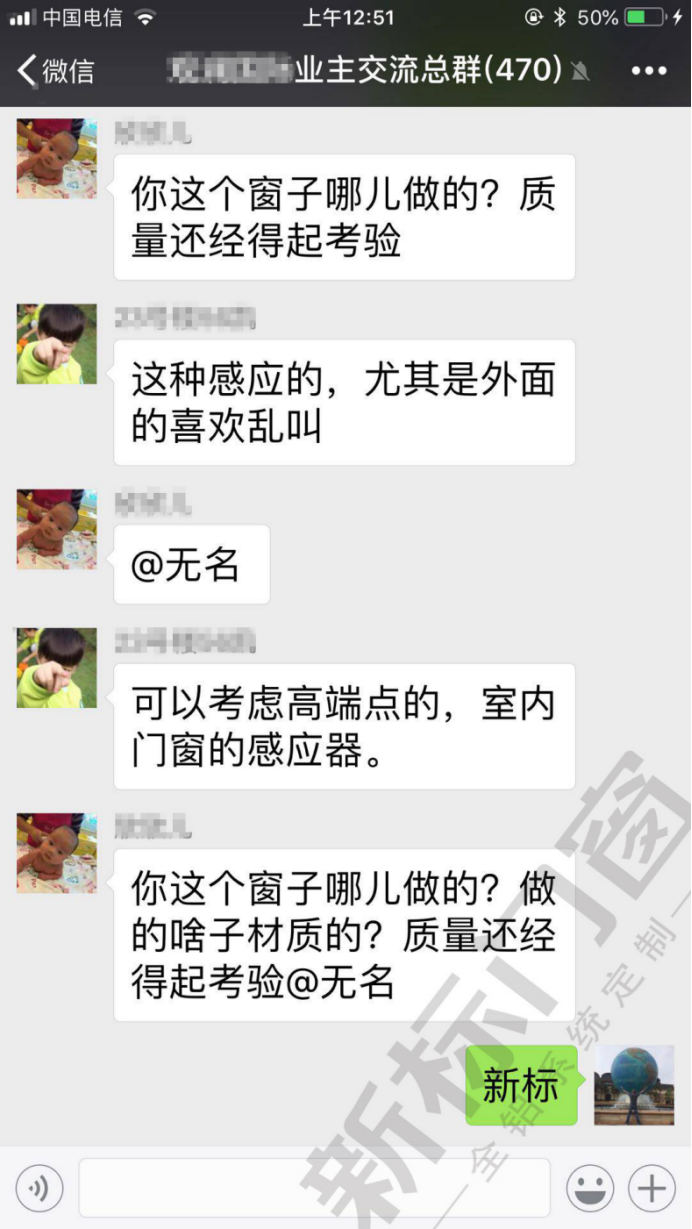Open the globe avatar beside 新标 message
The width and height of the screenshot is (692, 1229).
pos(634,1085)
